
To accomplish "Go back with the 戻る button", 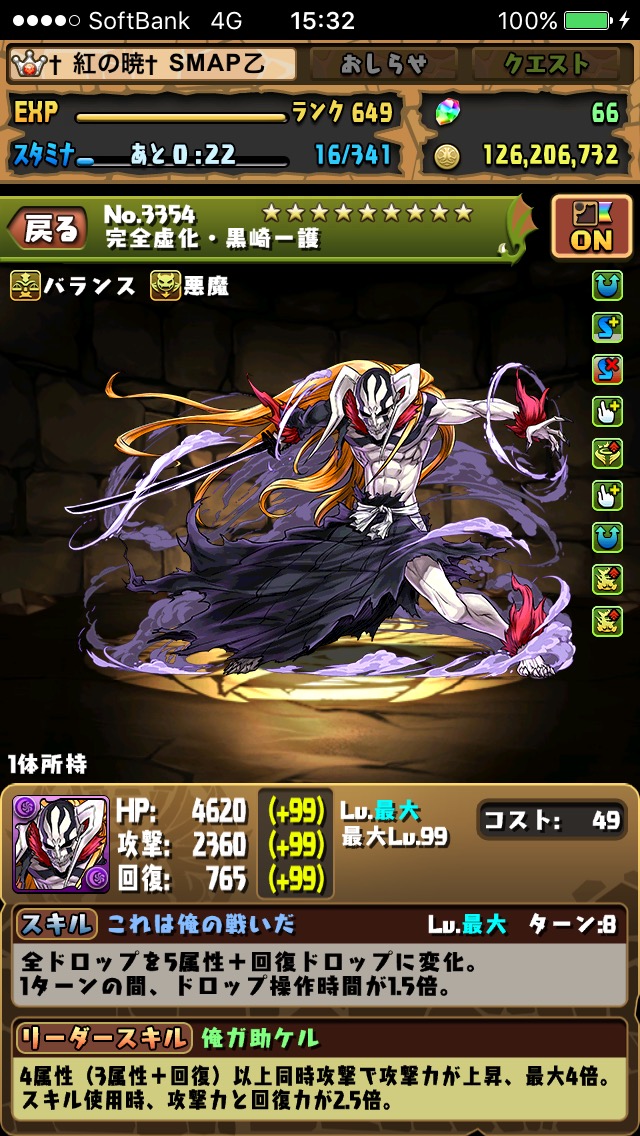I will click(45, 230).
